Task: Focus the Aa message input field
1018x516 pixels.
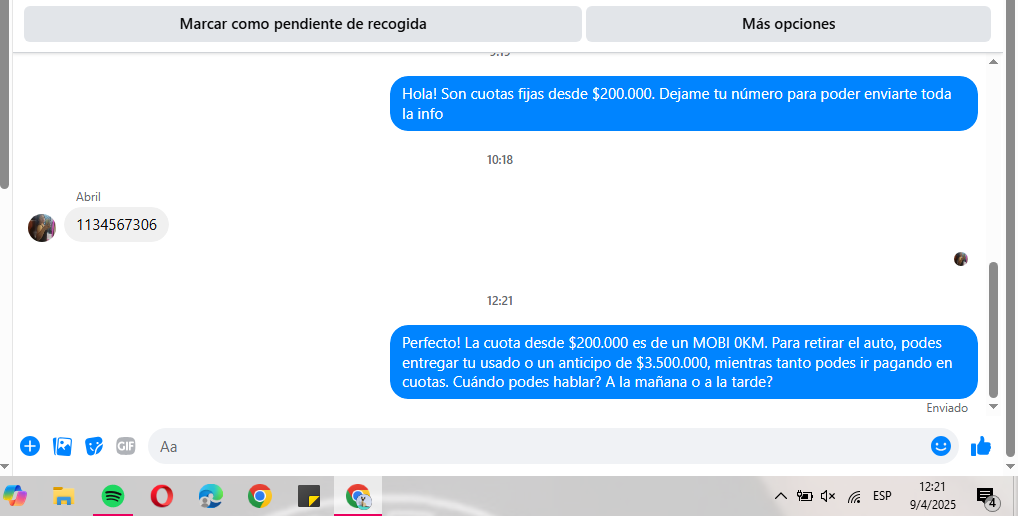Action: pyautogui.click(x=540, y=446)
